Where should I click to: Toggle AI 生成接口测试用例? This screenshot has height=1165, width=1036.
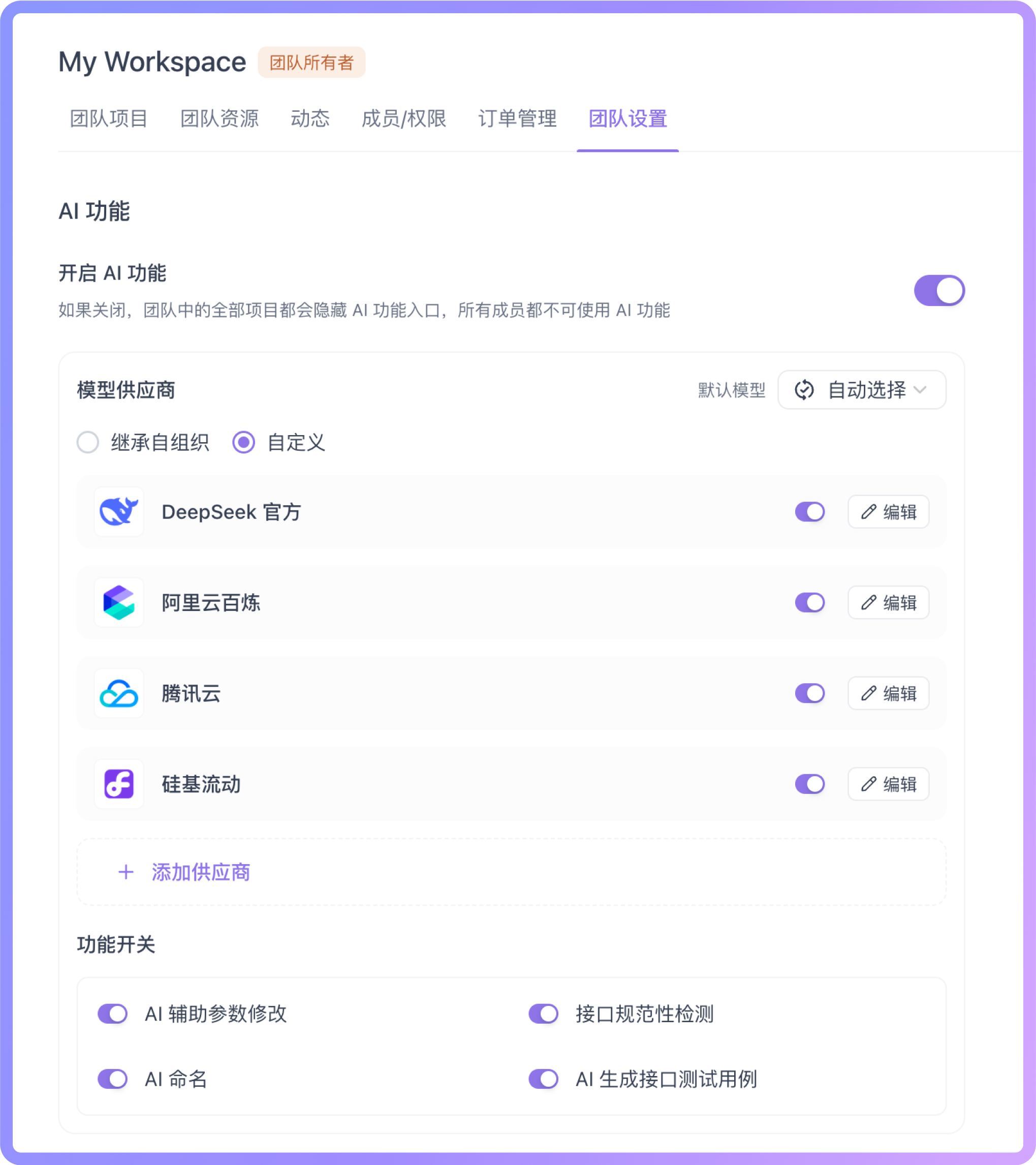pos(543,1079)
